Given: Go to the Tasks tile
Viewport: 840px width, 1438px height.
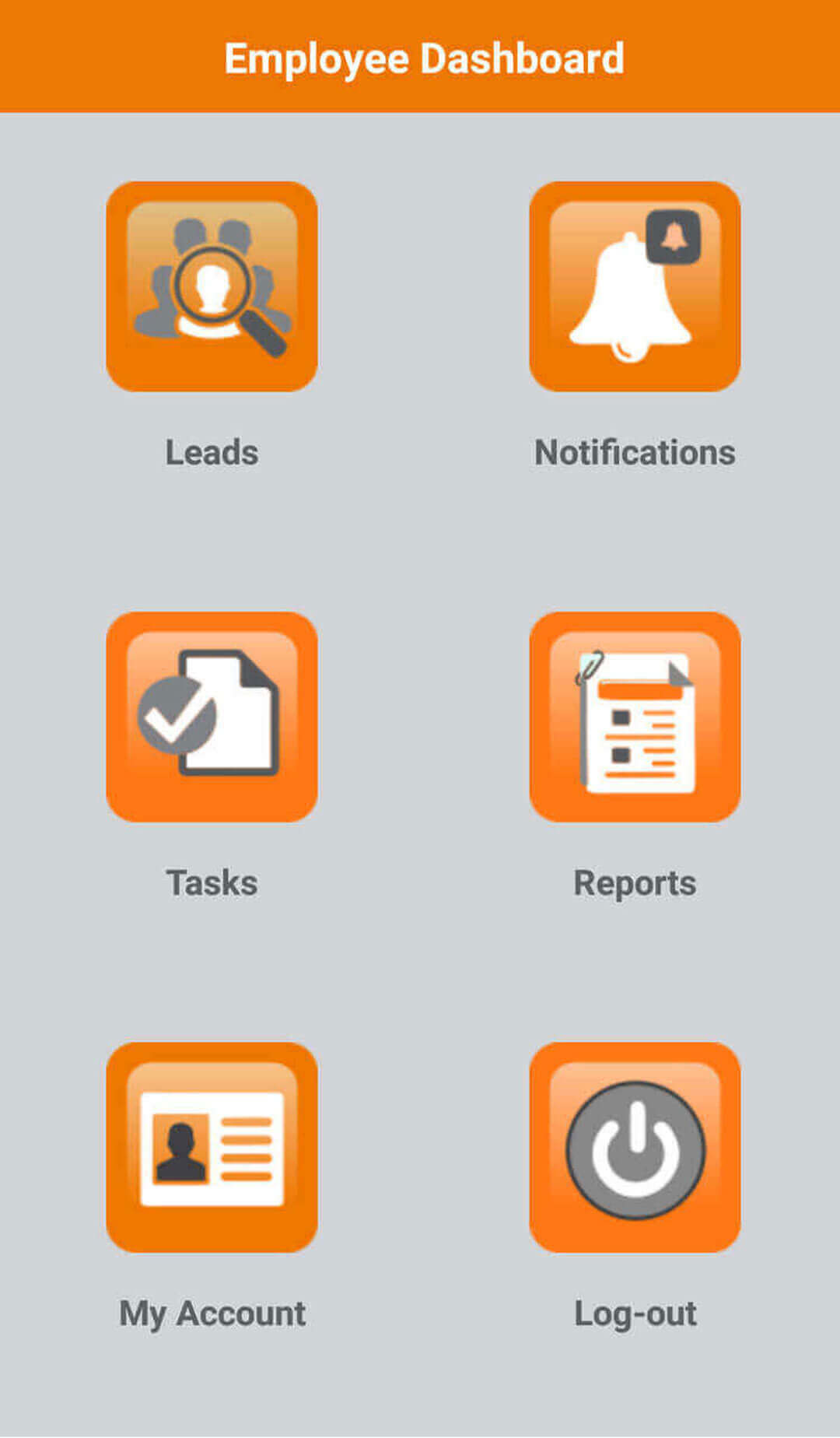Looking at the screenshot, I should [x=212, y=717].
